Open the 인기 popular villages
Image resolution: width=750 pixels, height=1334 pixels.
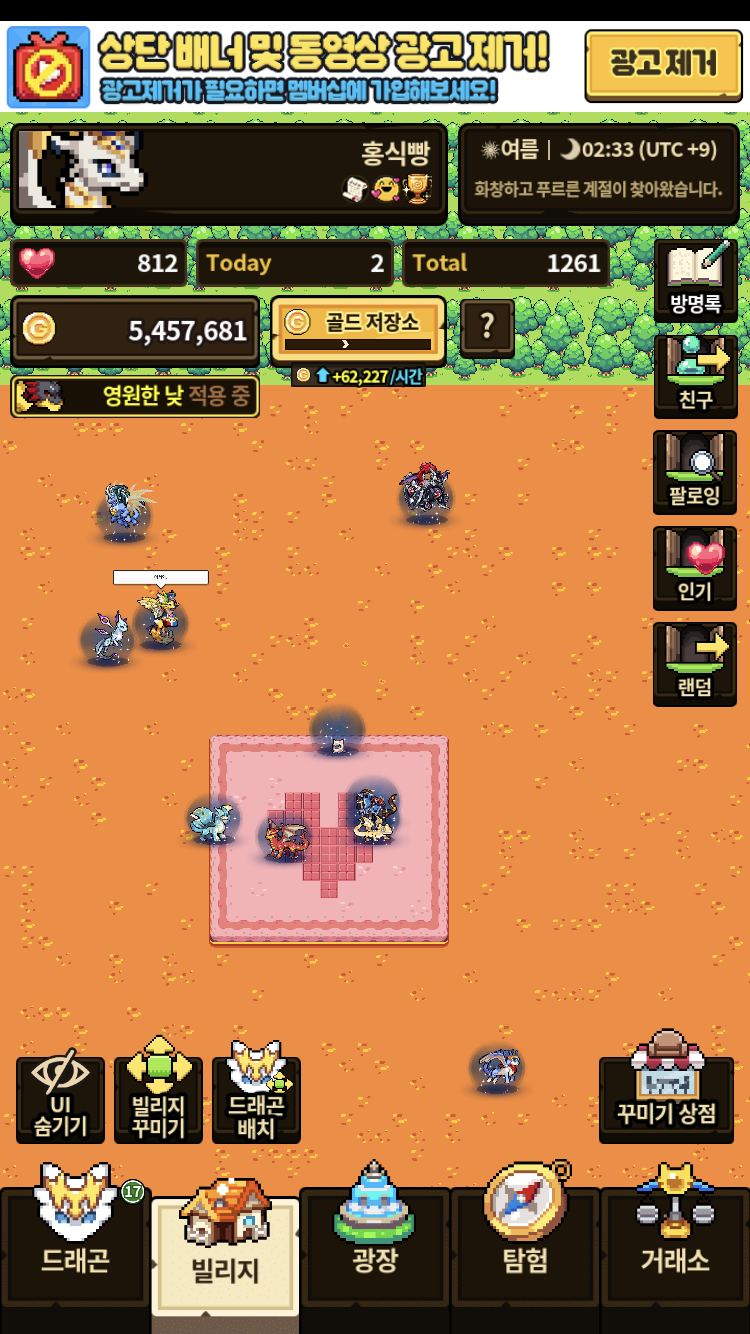click(695, 568)
